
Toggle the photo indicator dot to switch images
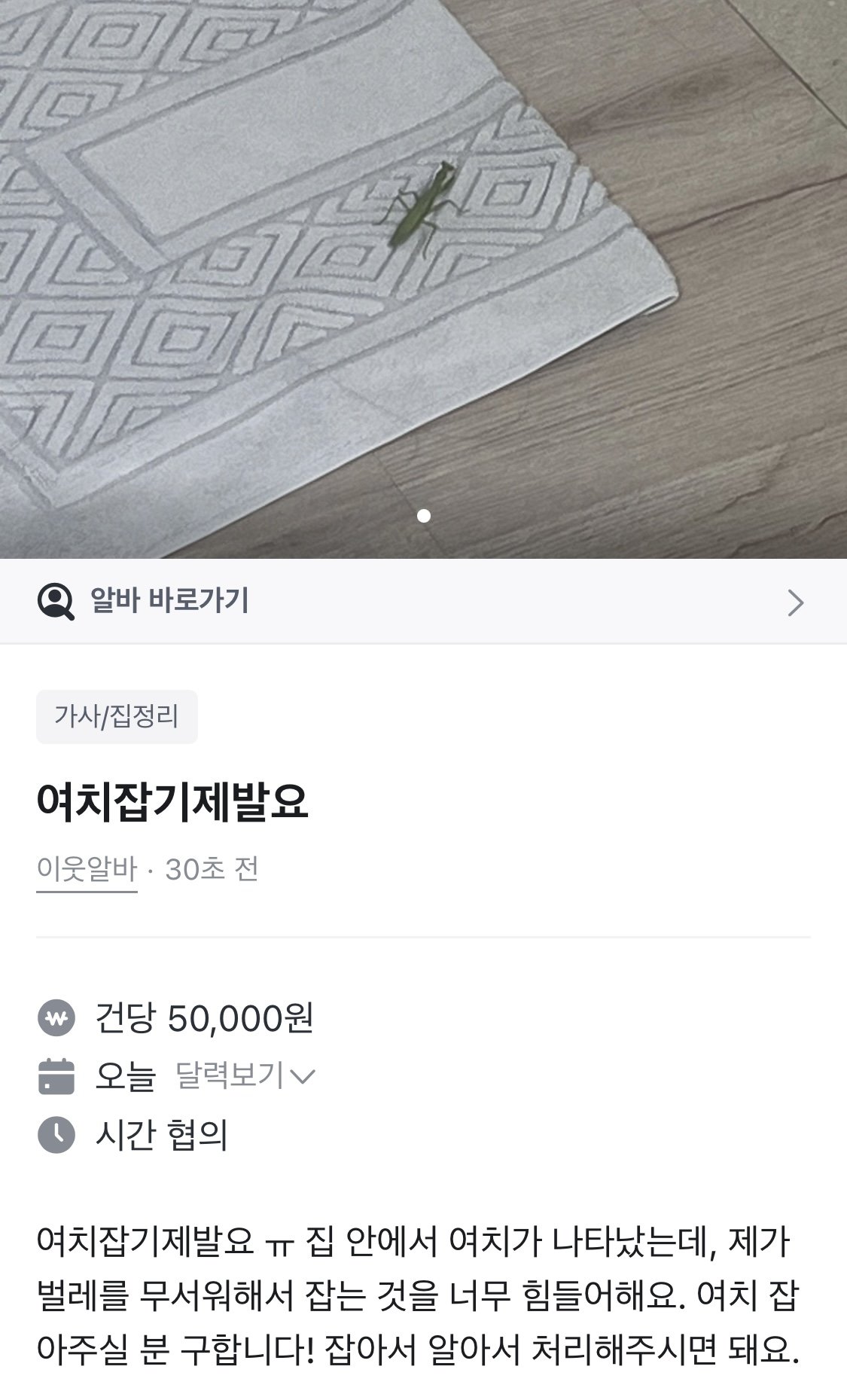coord(423,514)
